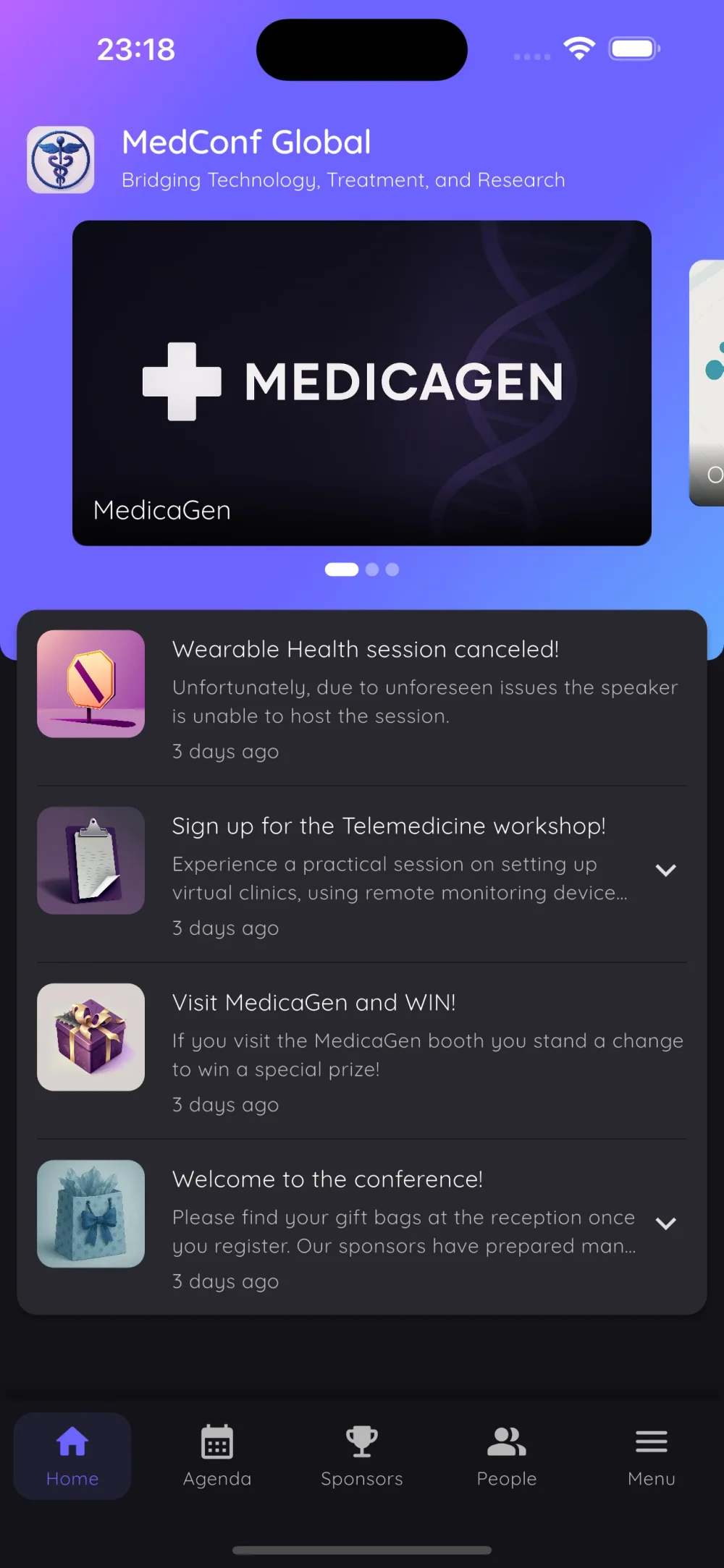Viewport: 724px width, 1568px height.
Task: Go to the People tab
Action: [506, 1456]
